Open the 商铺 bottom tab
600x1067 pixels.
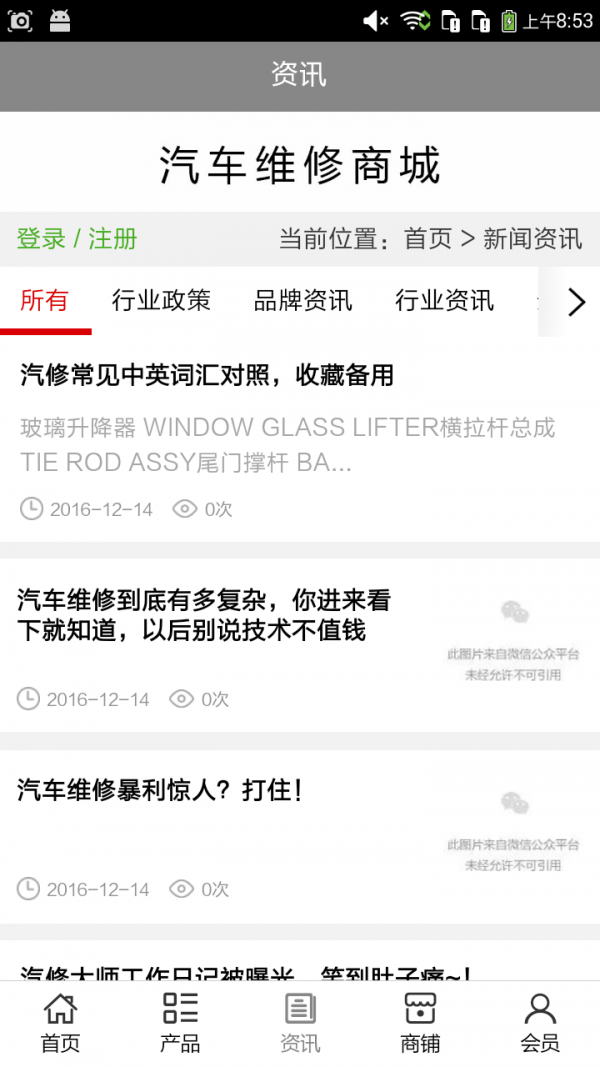420,1023
